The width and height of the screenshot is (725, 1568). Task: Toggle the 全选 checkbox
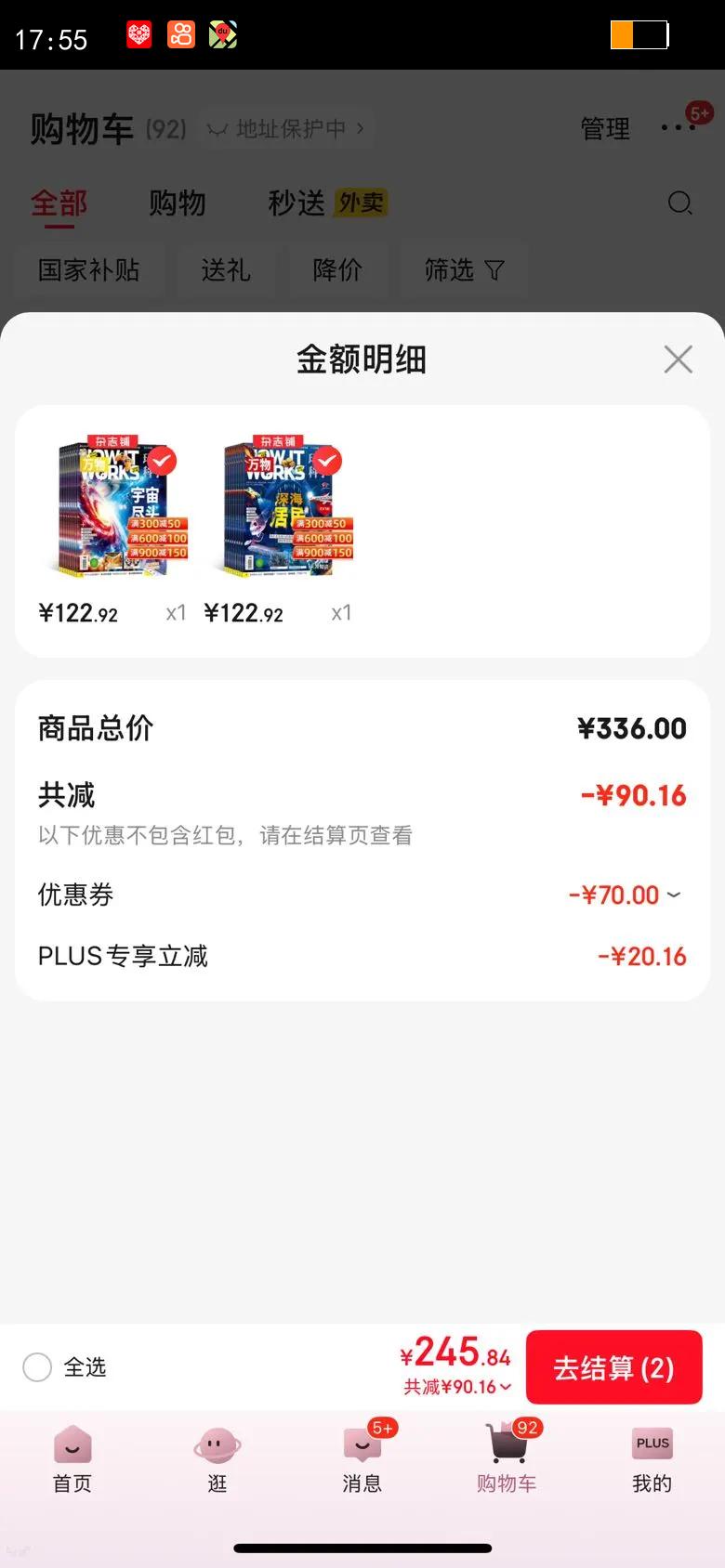pyautogui.click(x=37, y=1367)
